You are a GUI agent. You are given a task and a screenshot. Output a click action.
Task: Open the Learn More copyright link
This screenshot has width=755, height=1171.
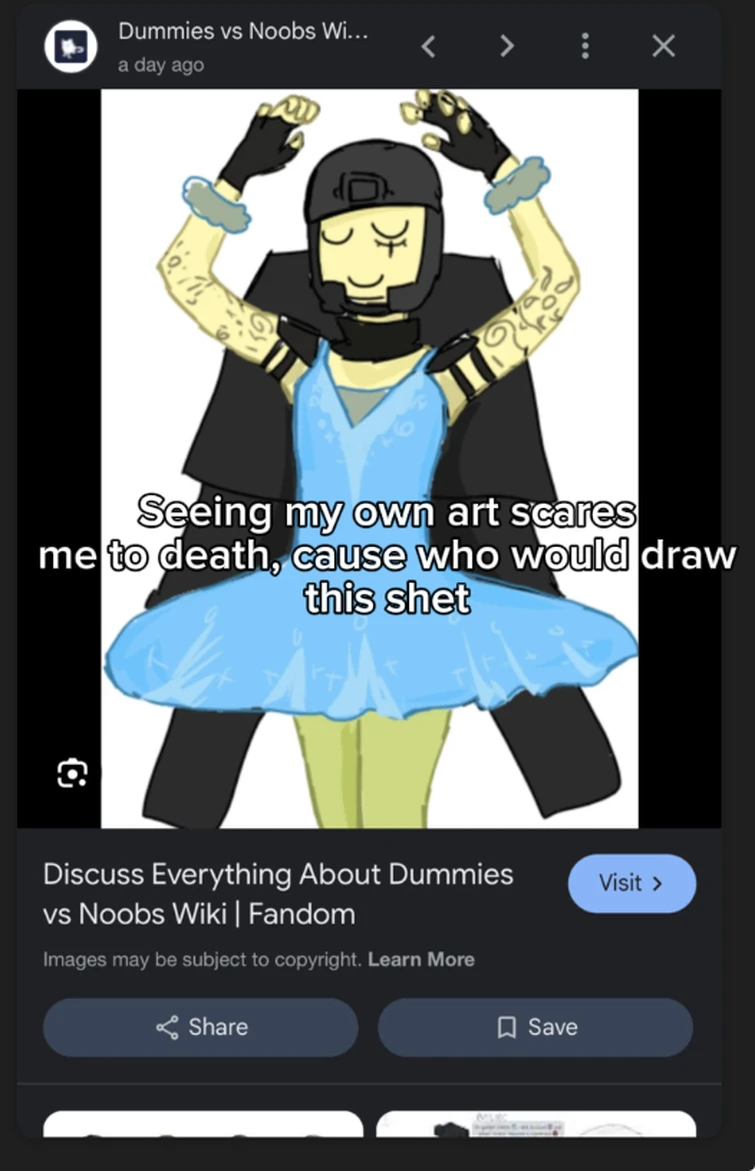[x=421, y=960]
